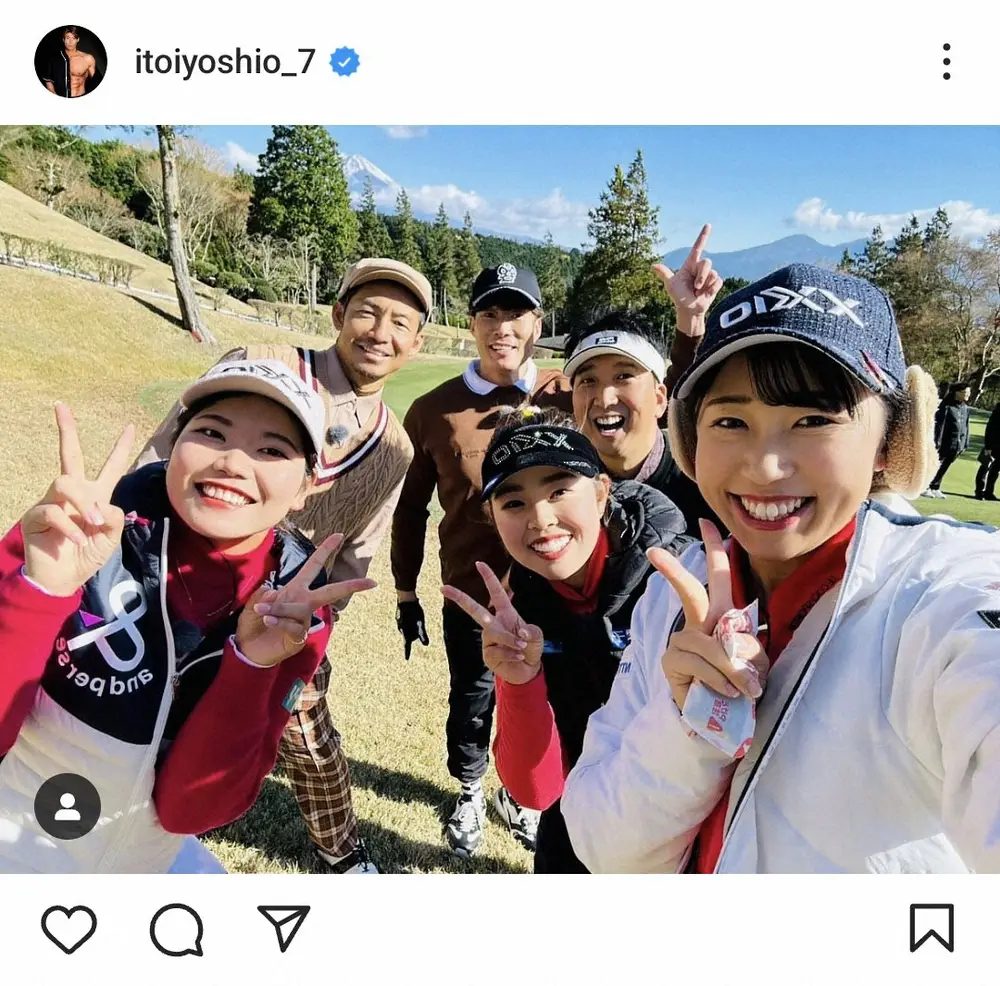
Task: Like this post with the heart
Action: click(69, 929)
